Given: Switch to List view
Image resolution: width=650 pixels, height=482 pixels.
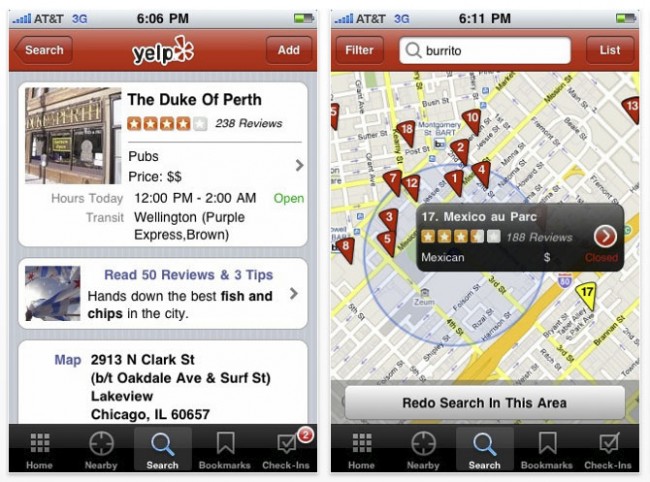Looking at the screenshot, I should pos(609,50).
